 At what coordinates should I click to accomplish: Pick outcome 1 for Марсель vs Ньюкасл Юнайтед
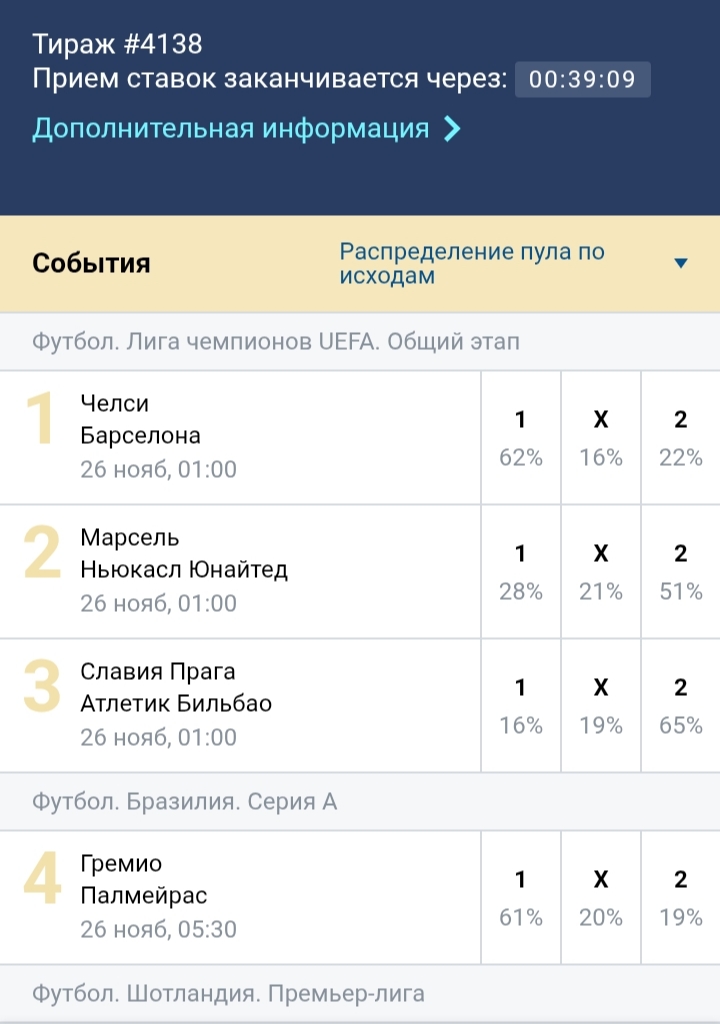(520, 572)
